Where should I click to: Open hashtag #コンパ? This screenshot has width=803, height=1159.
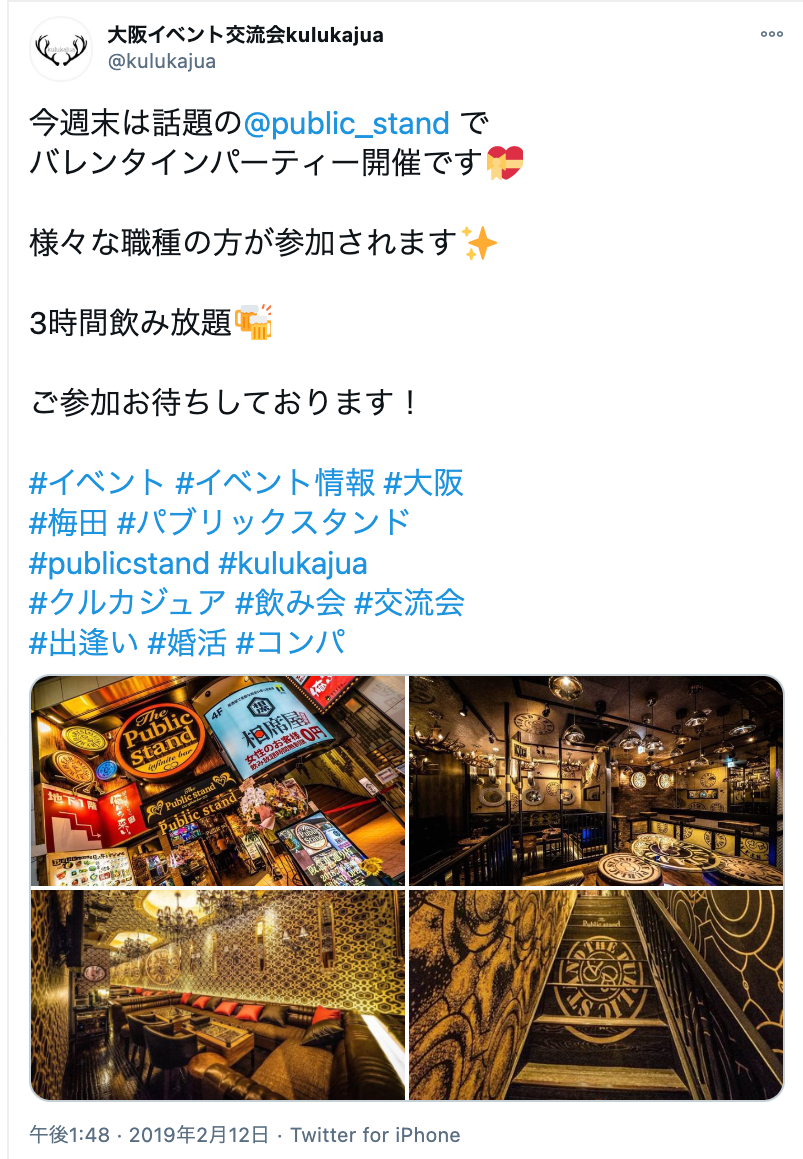(290, 642)
